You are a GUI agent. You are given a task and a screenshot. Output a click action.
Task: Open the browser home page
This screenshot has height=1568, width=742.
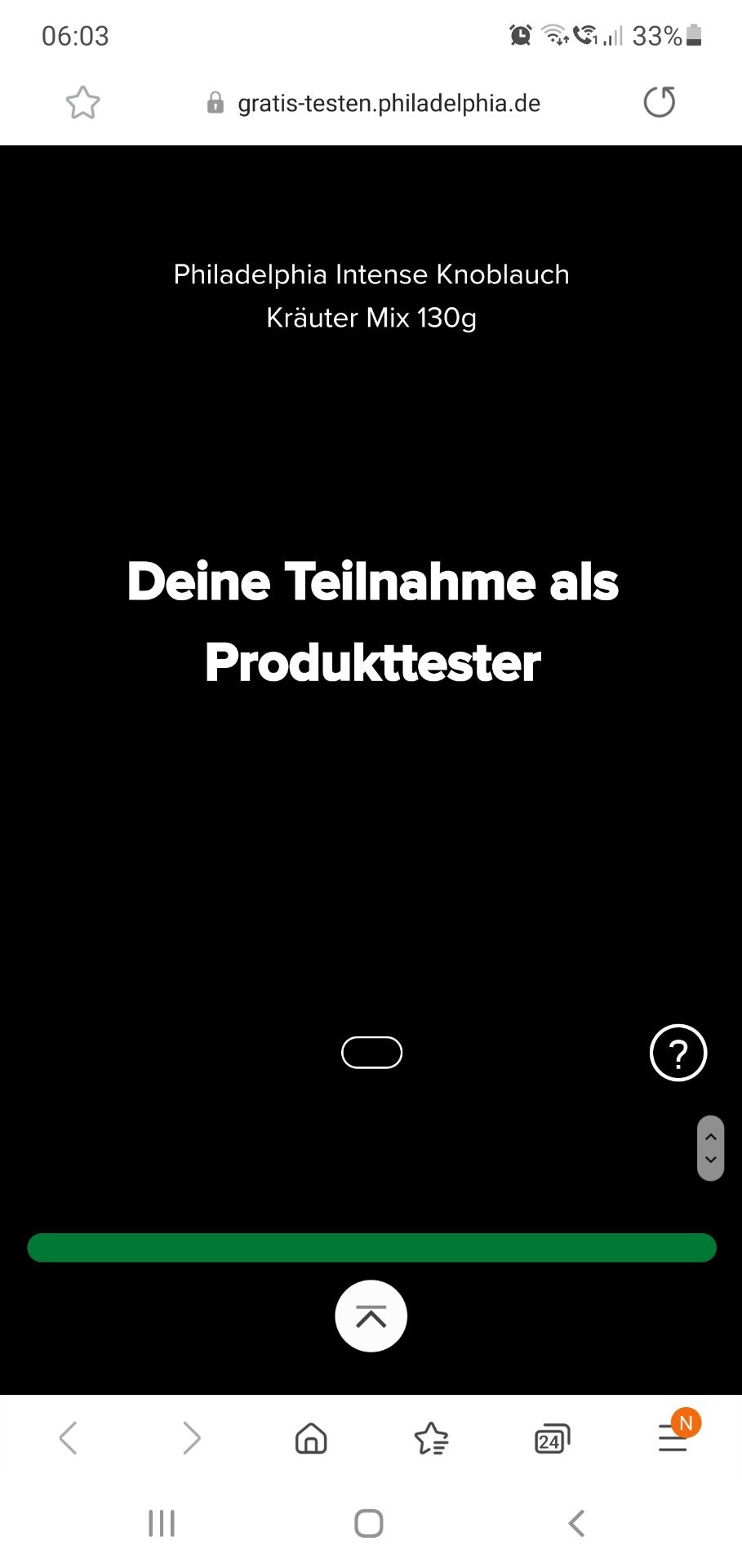click(x=311, y=1438)
